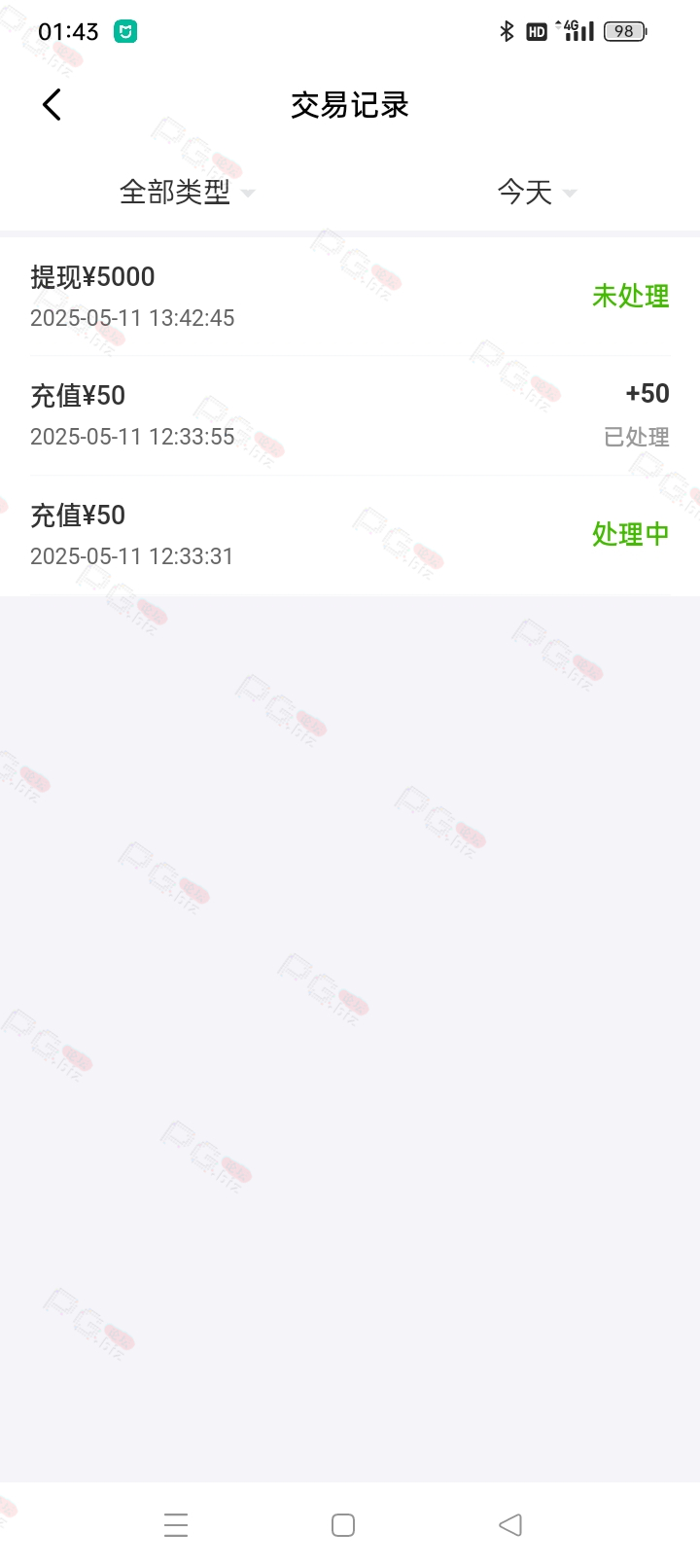This screenshot has height=1568, width=700.
Task: Expand the 全部类型 type filter dropdown
Action: (187, 193)
